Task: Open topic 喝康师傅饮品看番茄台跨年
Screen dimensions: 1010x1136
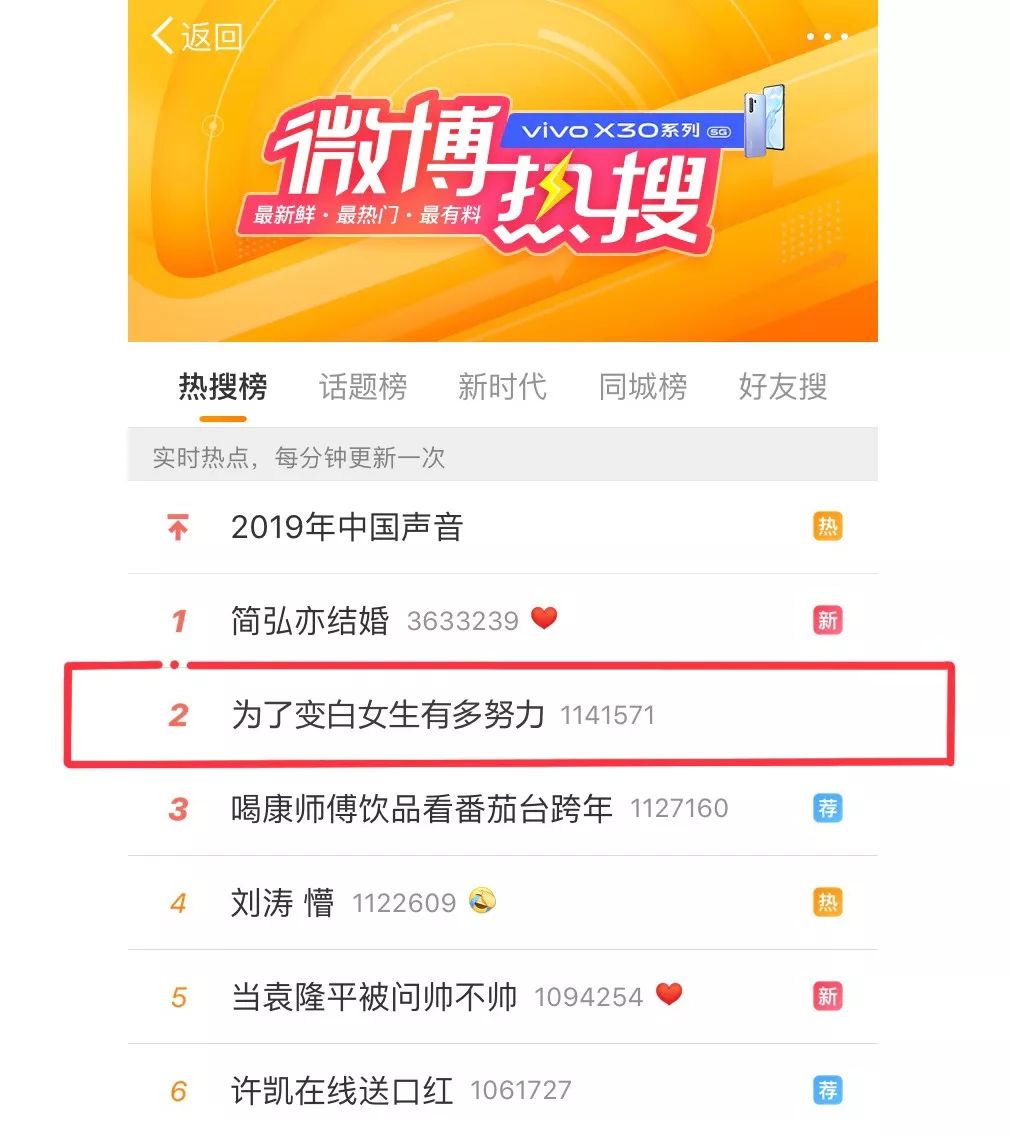Action: pyautogui.click(x=421, y=808)
